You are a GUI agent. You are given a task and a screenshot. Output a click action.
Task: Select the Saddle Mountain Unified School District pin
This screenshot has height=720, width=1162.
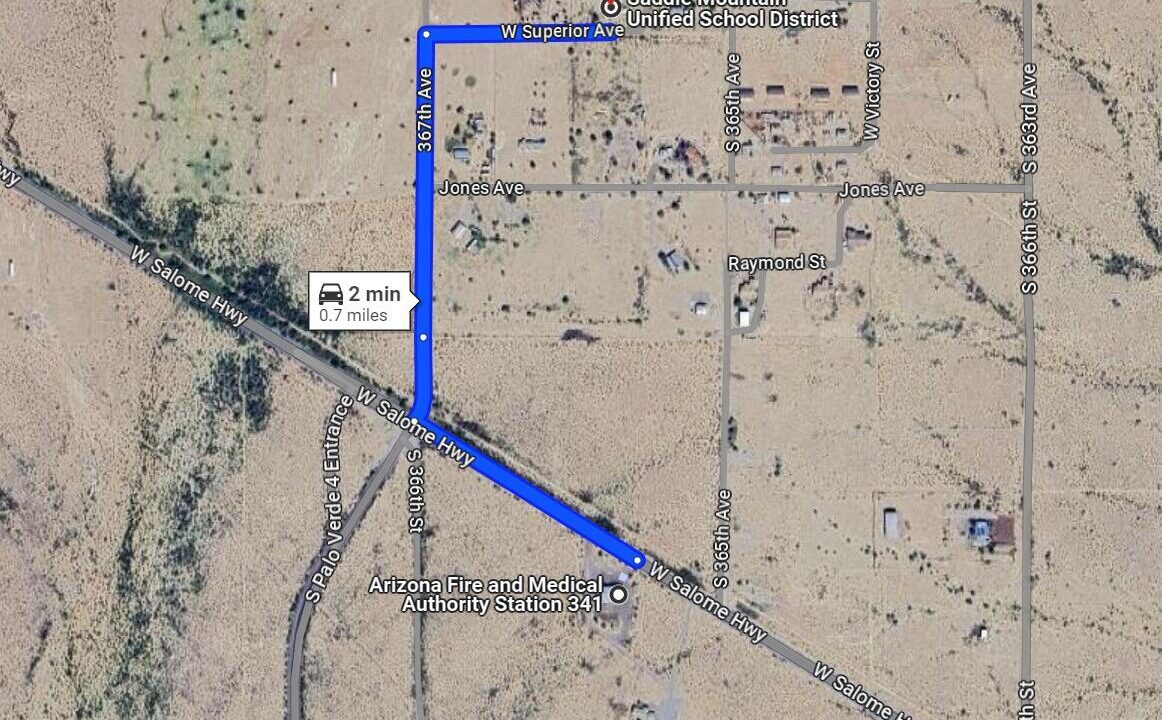(x=610, y=6)
